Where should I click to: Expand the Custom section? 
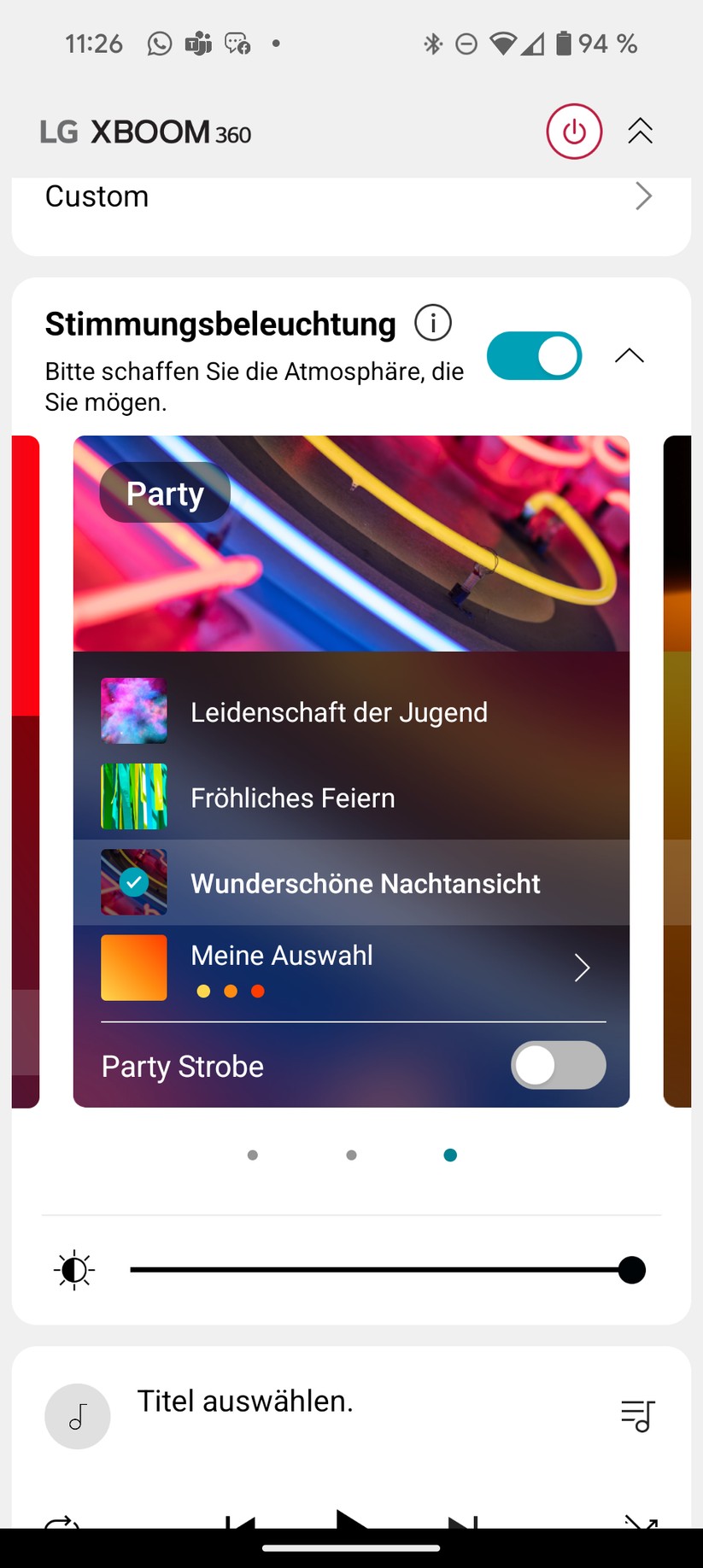tap(643, 196)
